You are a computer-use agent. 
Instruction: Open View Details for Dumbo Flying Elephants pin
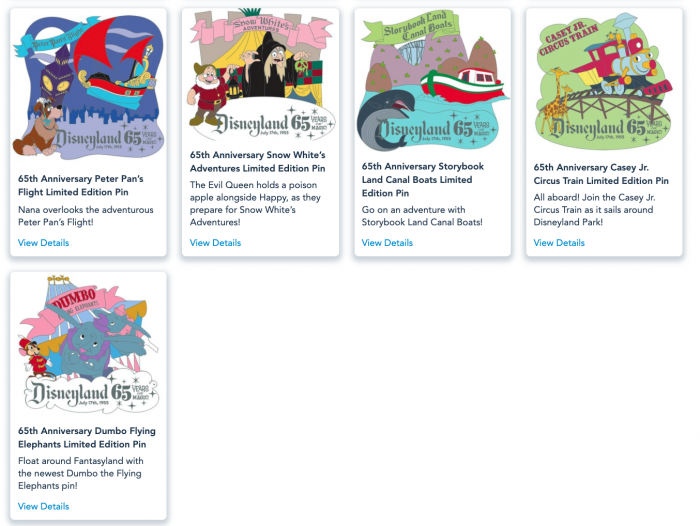pos(44,506)
